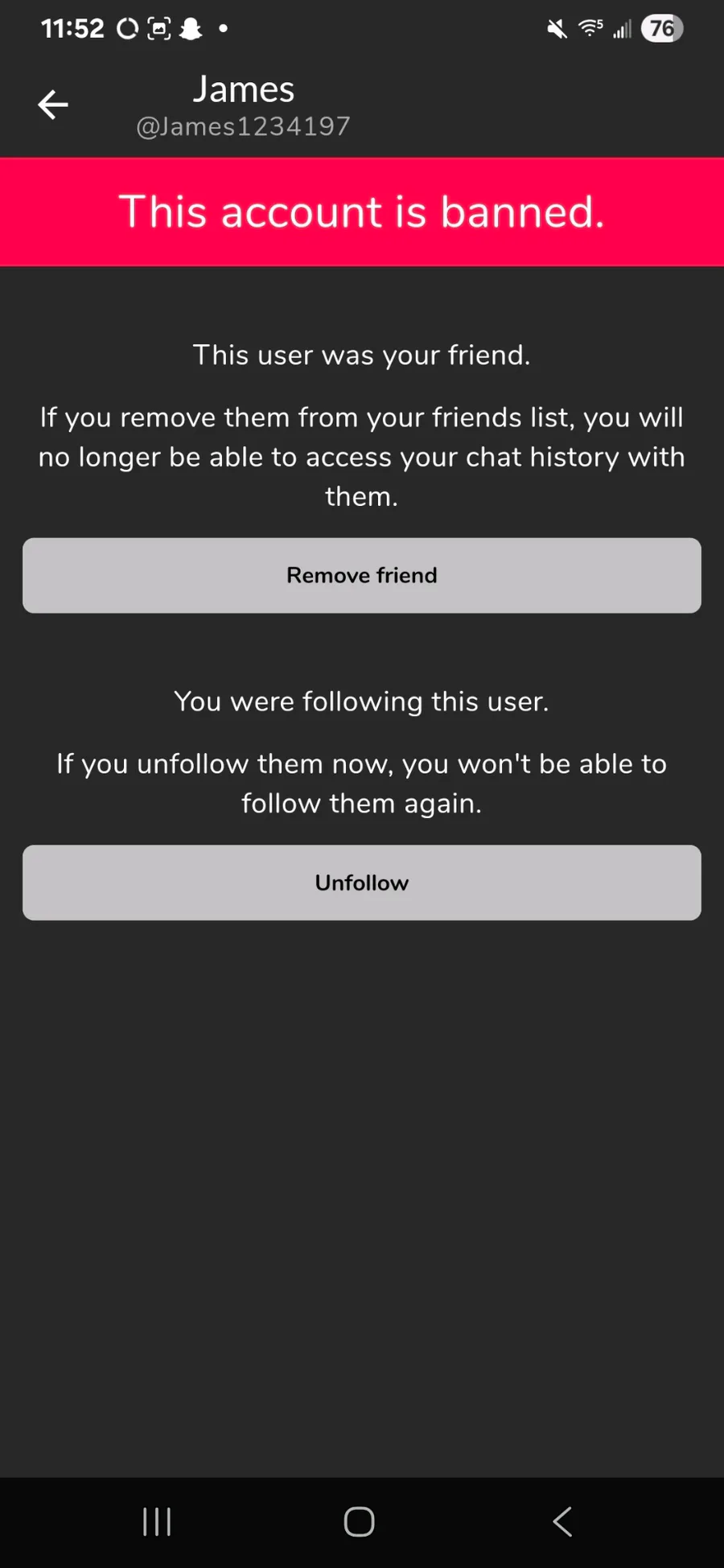Tap the Remove friend button
The image size is (724, 1568).
click(362, 575)
